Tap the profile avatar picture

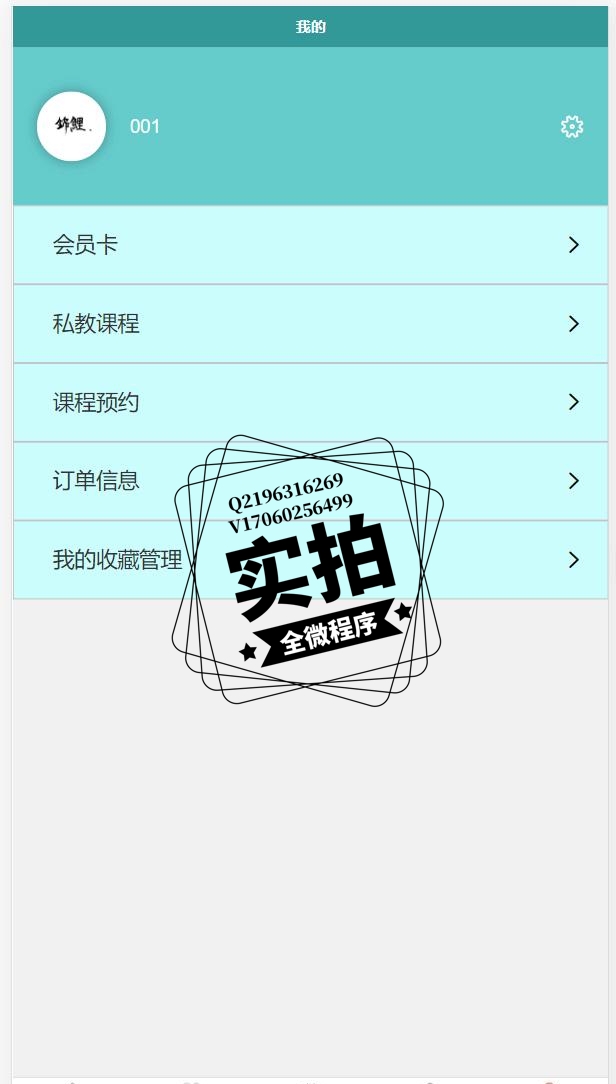[71, 127]
